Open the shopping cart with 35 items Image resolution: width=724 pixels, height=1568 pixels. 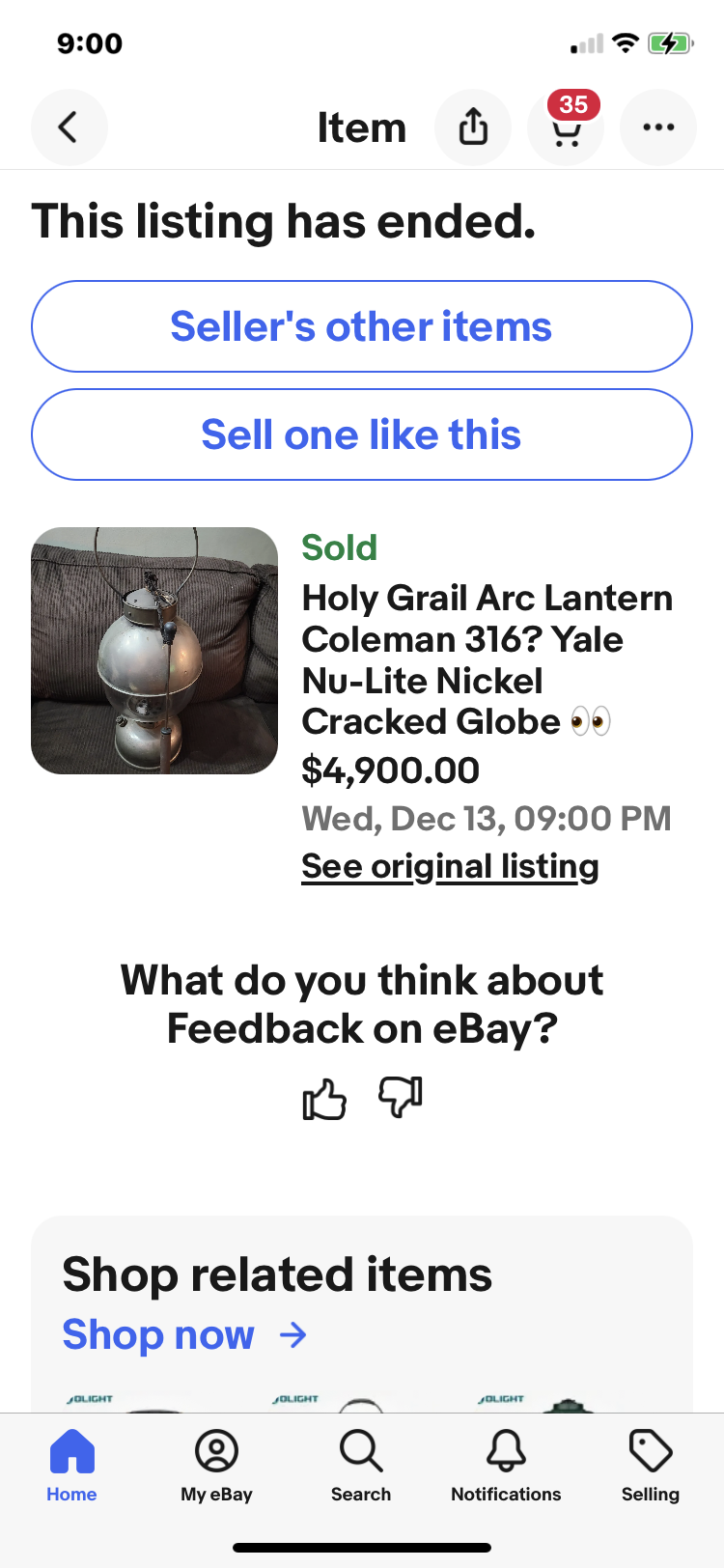click(566, 127)
